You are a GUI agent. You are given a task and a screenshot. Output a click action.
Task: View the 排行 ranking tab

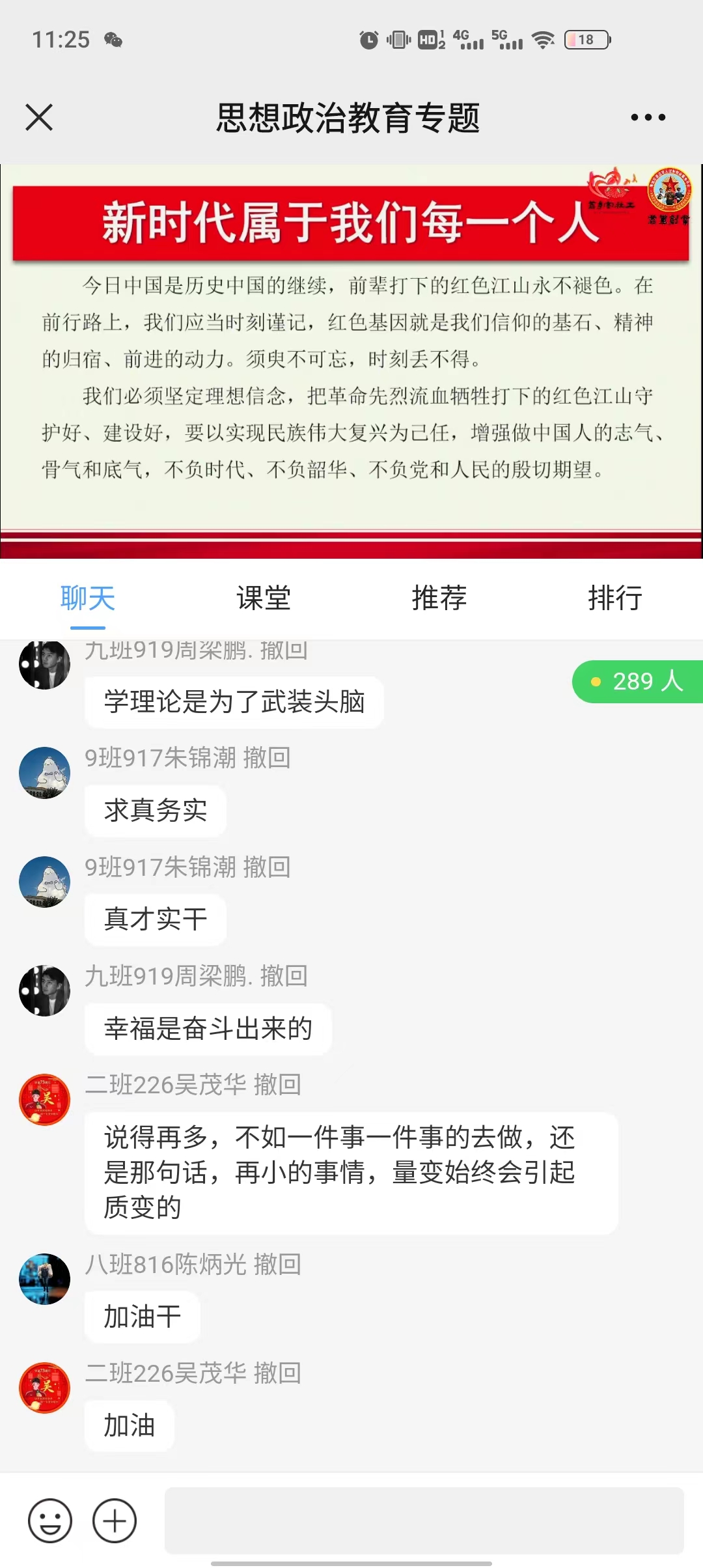click(x=615, y=598)
